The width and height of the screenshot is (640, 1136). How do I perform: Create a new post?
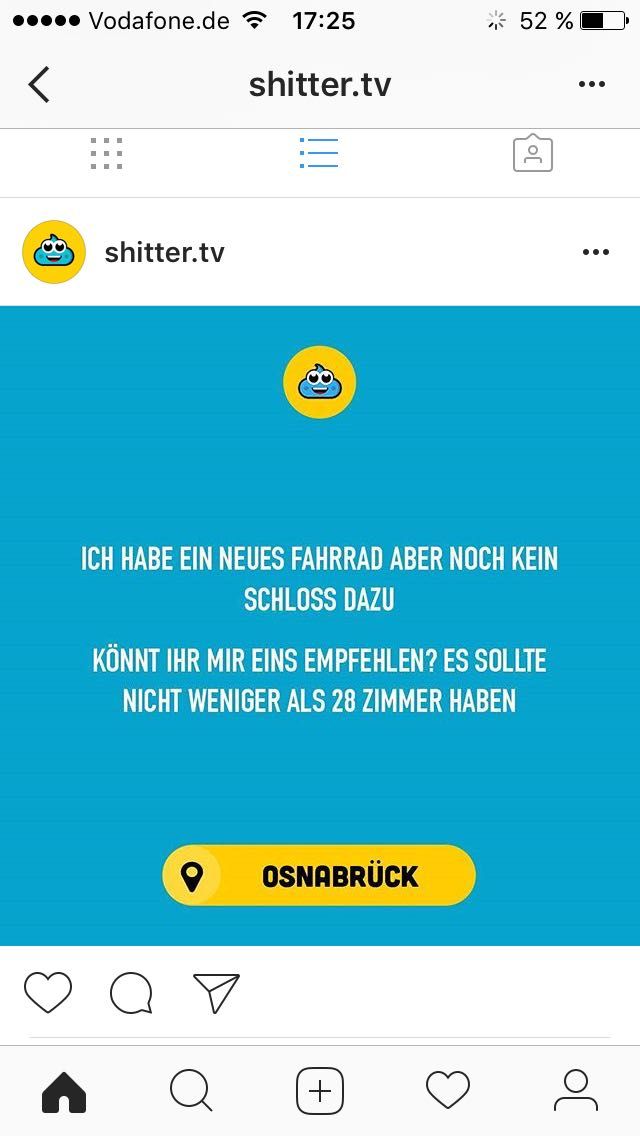click(320, 1090)
